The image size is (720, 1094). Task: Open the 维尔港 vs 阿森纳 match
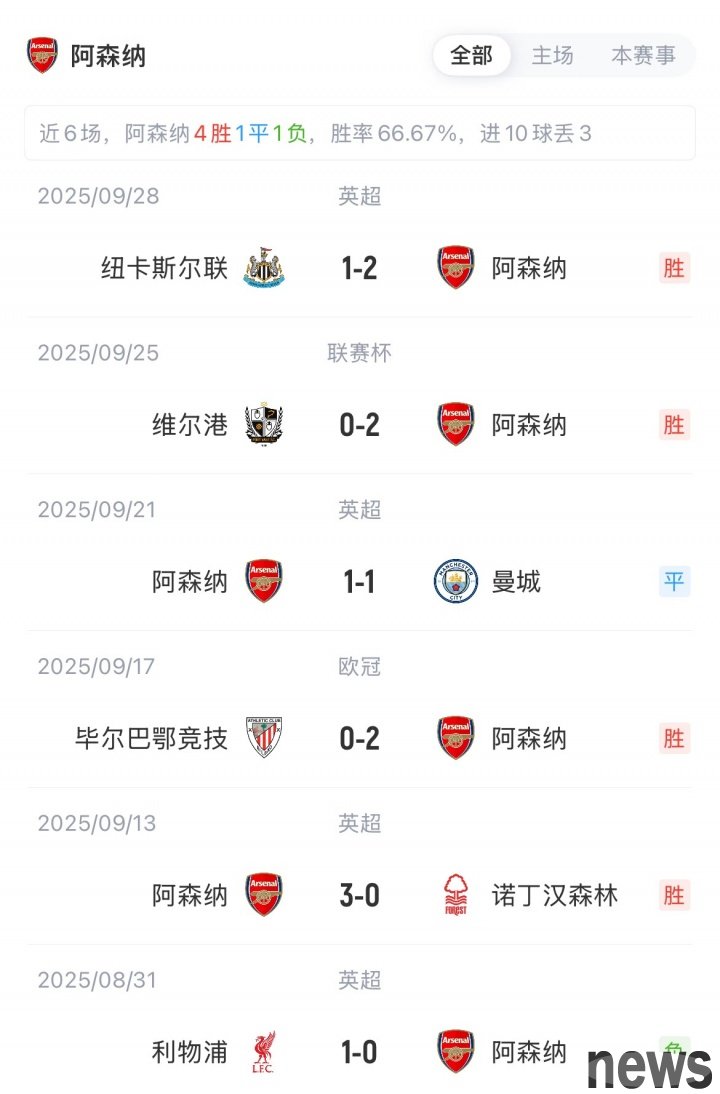tap(359, 425)
